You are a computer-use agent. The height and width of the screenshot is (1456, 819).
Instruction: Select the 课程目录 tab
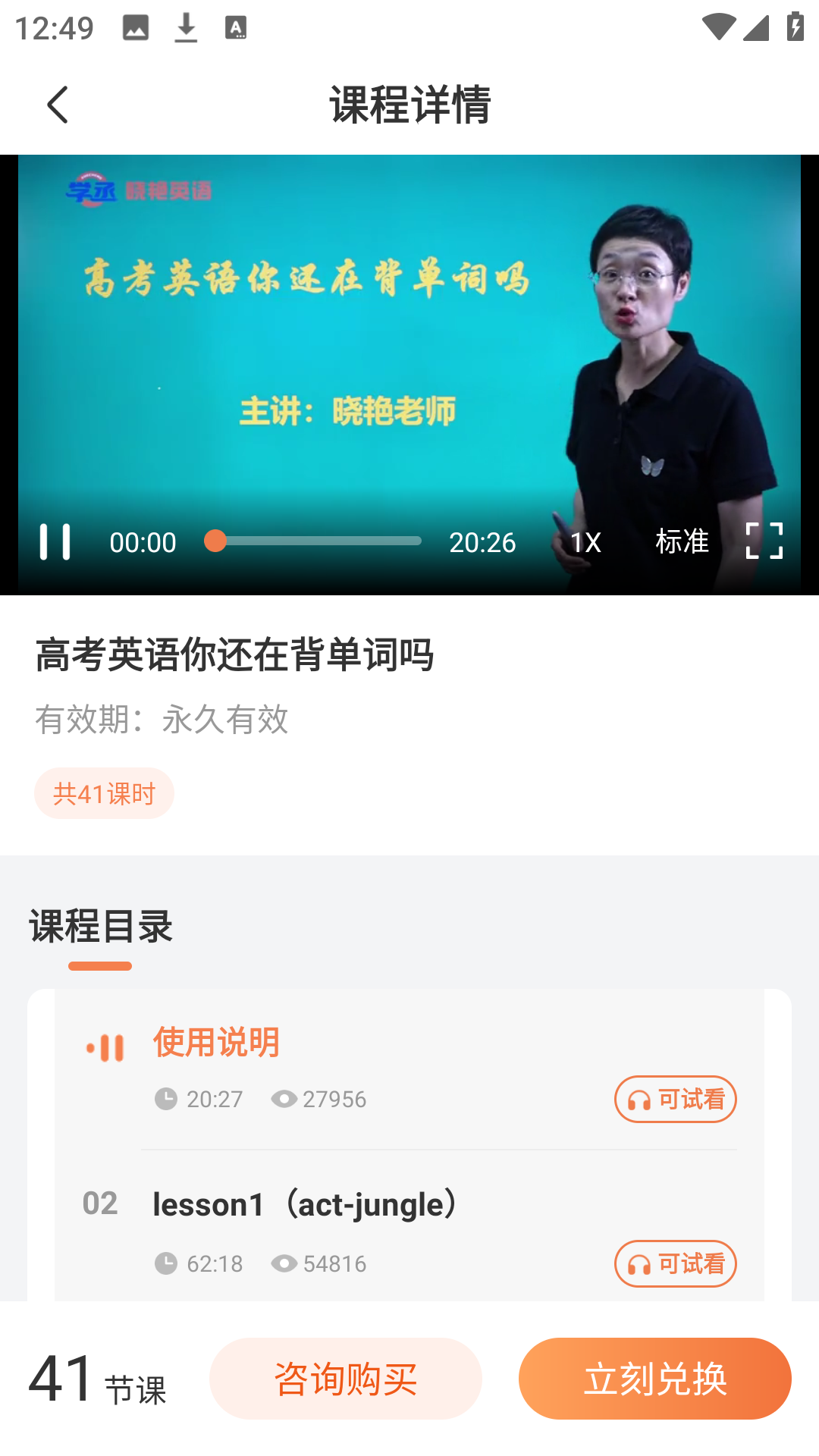point(99,927)
